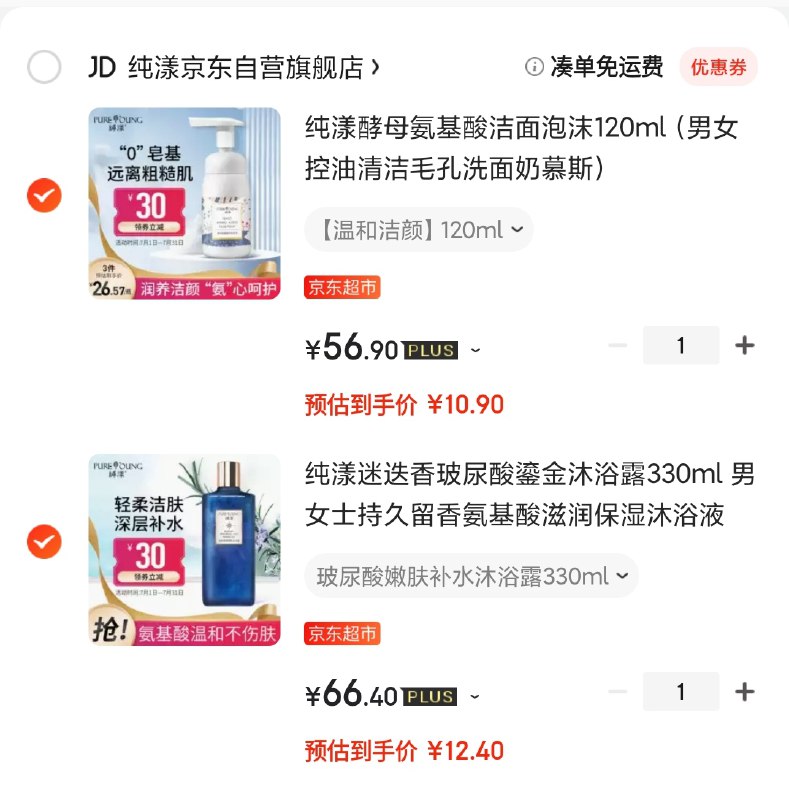Click the PLUS badge next to ¥66.40
The height and width of the screenshot is (800, 789).
tap(428, 690)
